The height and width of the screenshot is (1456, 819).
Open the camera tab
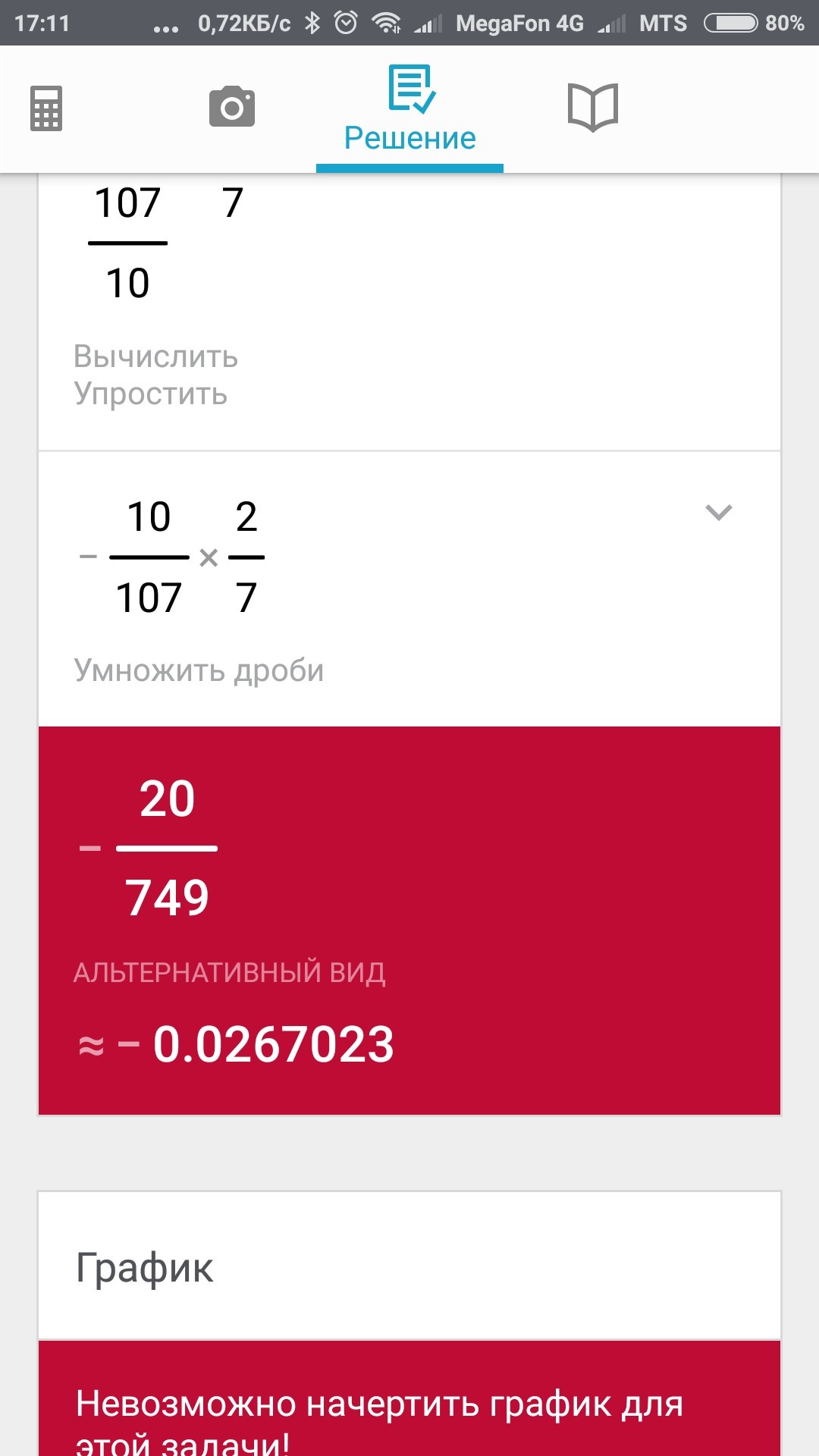click(231, 108)
